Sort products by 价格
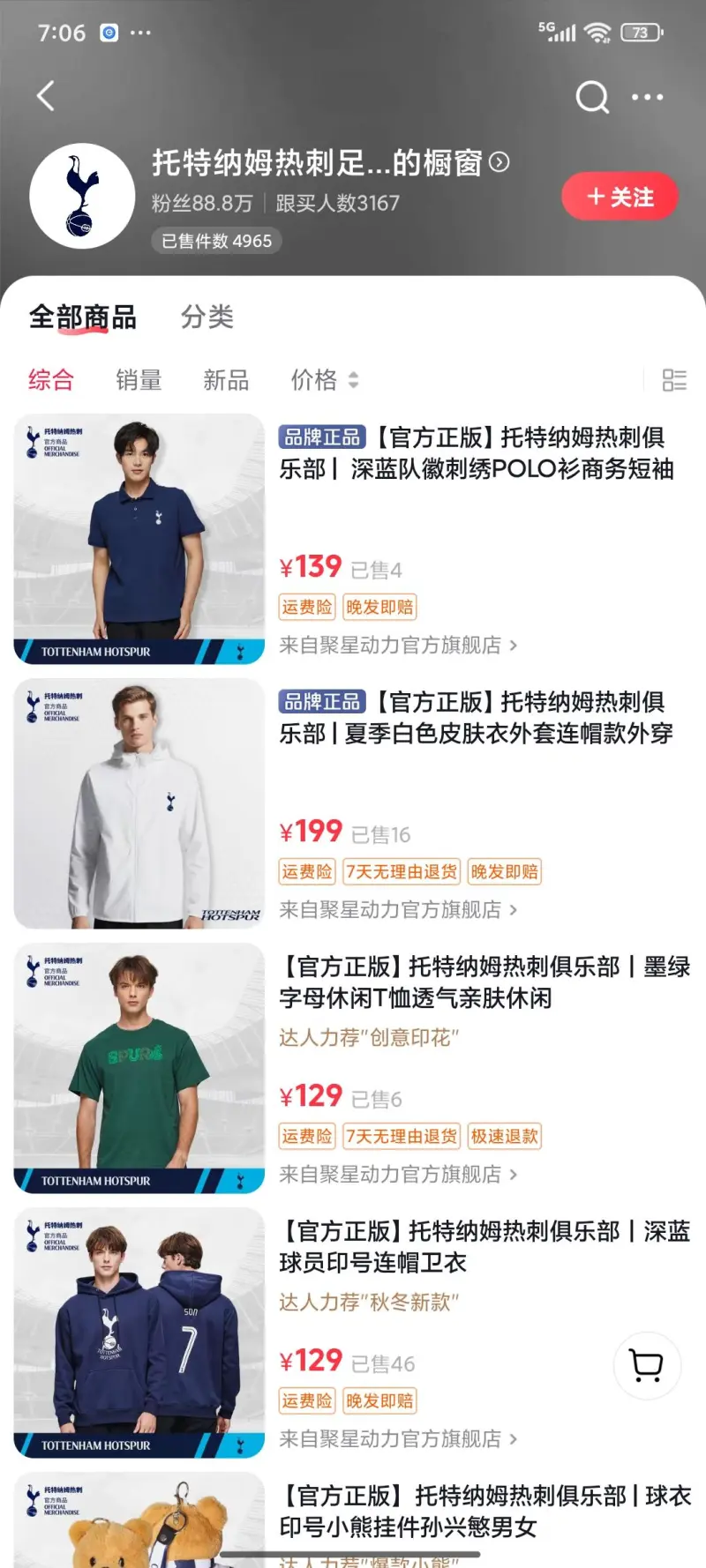 (x=324, y=380)
